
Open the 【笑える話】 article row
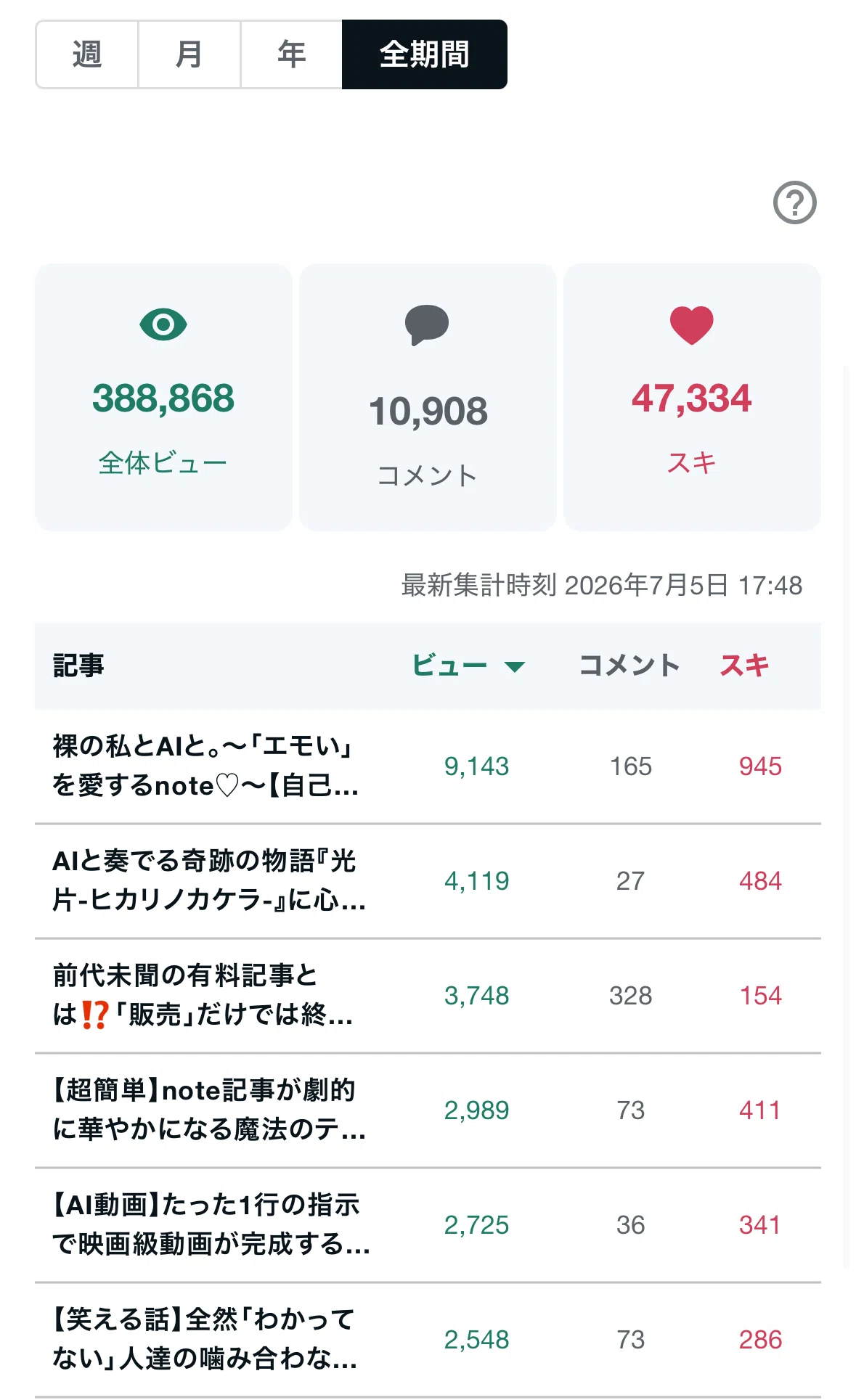click(428, 1340)
